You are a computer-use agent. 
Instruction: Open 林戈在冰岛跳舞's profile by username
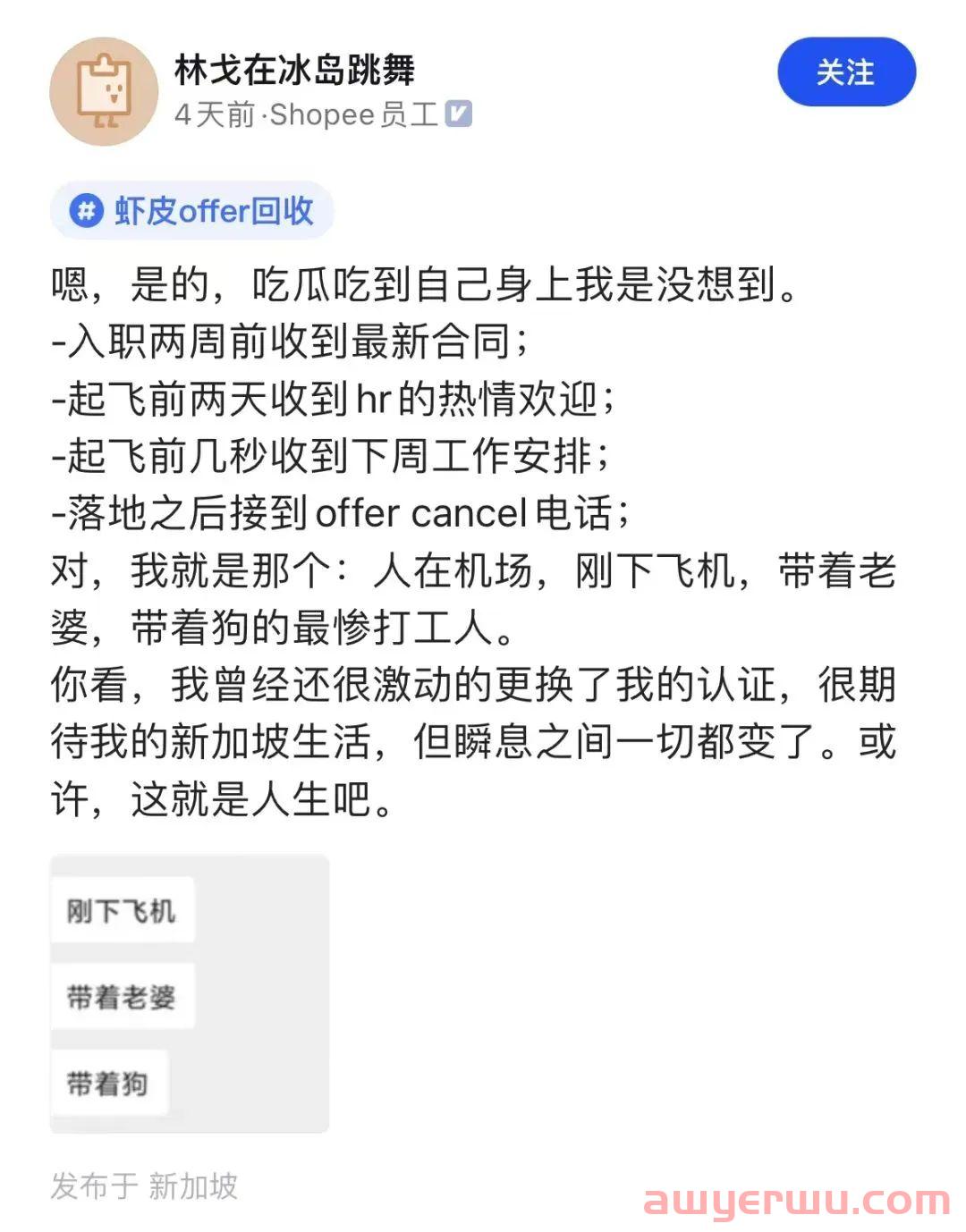(294, 70)
